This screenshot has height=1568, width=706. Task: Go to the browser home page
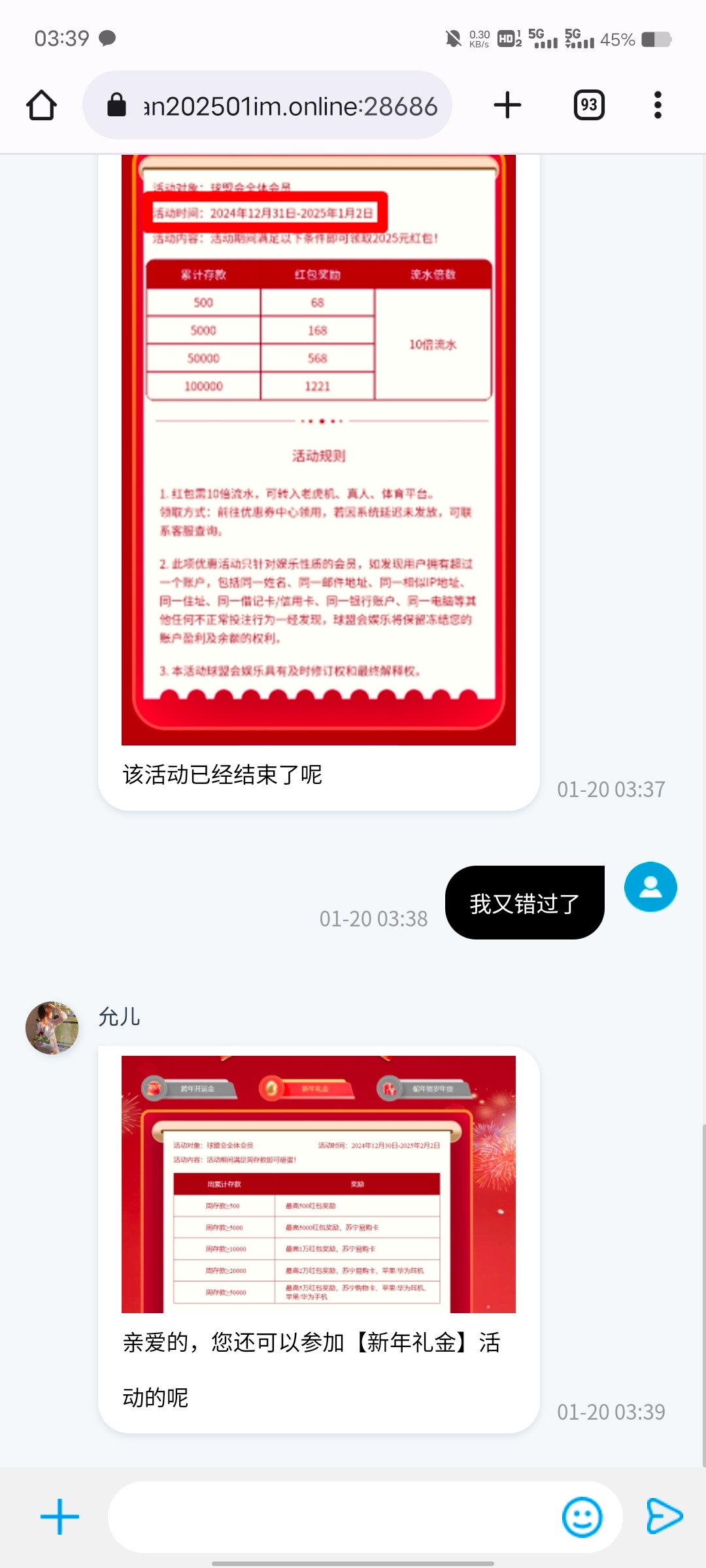click(41, 105)
